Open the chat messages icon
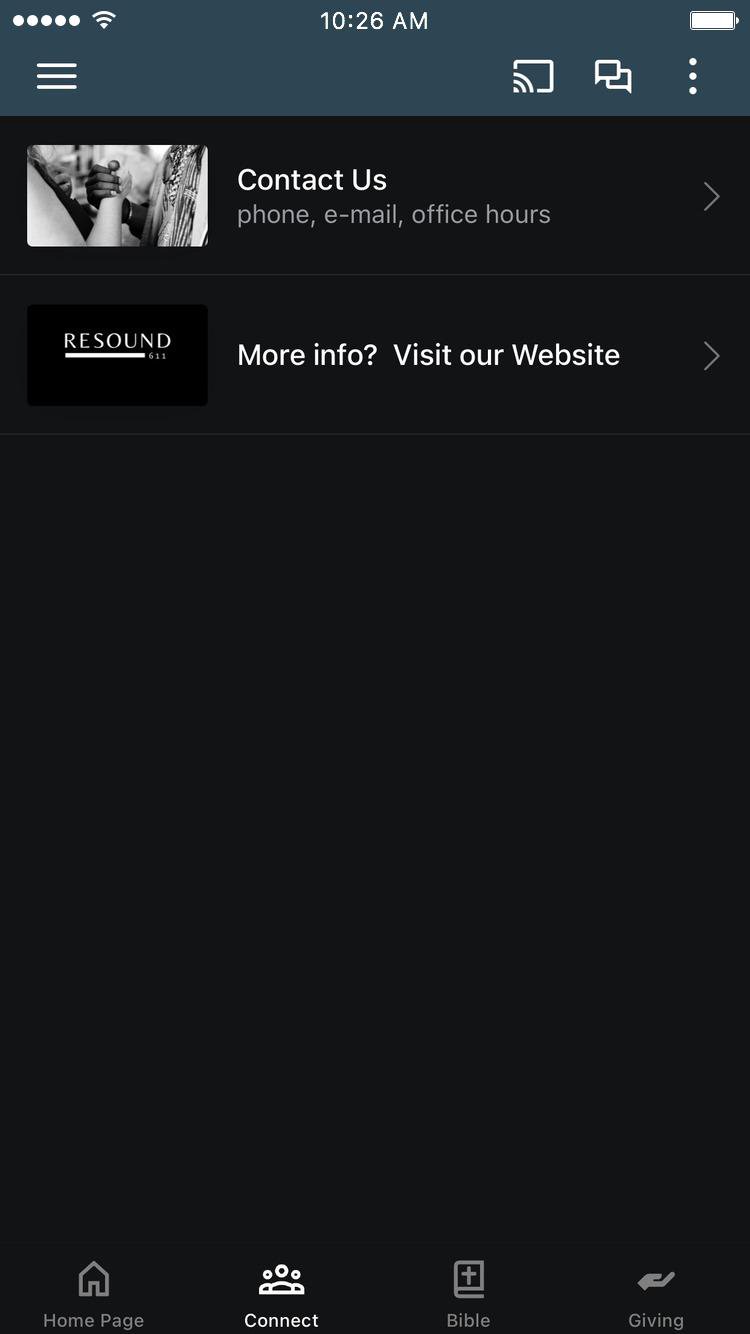 (613, 77)
